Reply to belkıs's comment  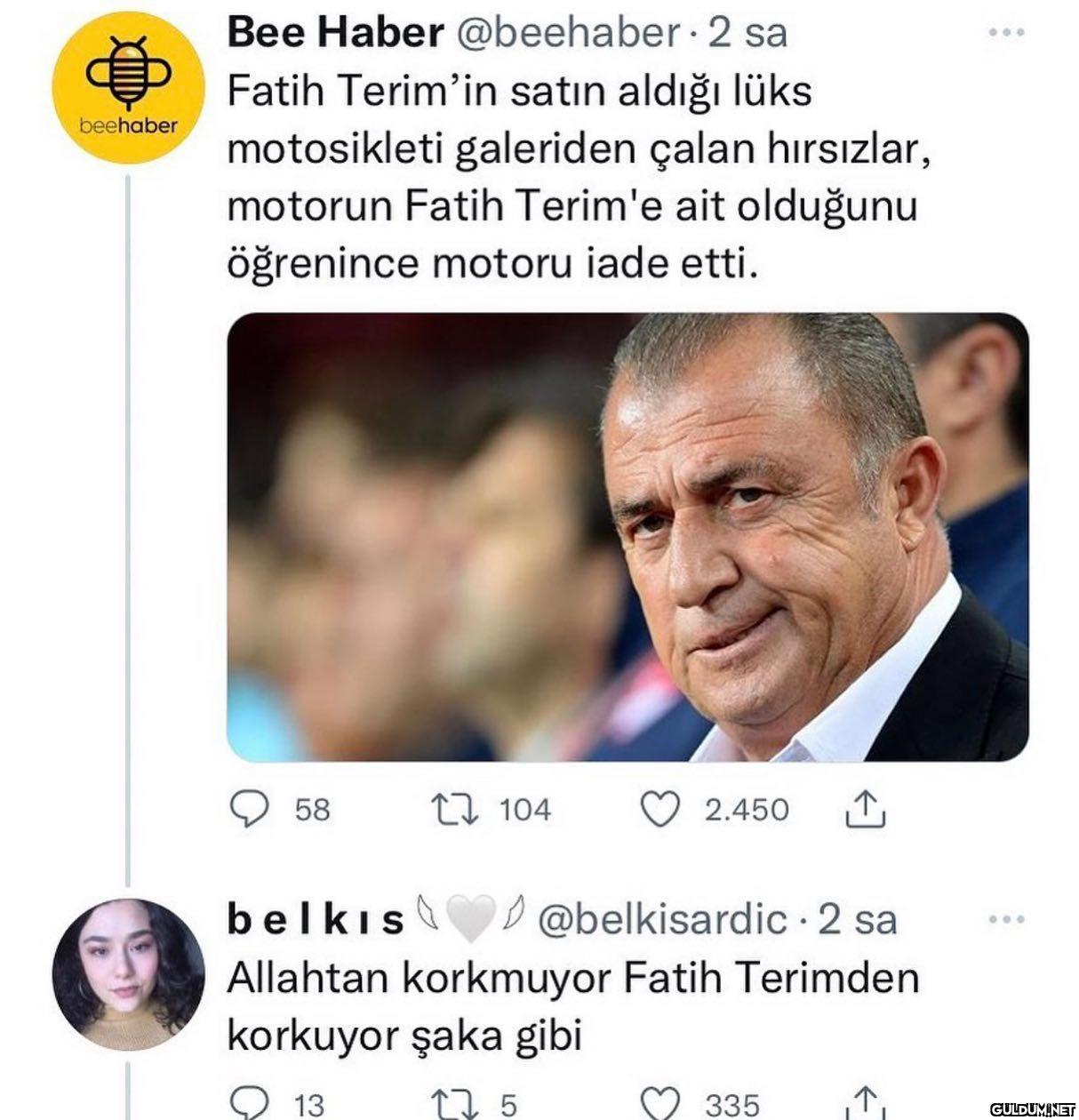click(x=250, y=1103)
